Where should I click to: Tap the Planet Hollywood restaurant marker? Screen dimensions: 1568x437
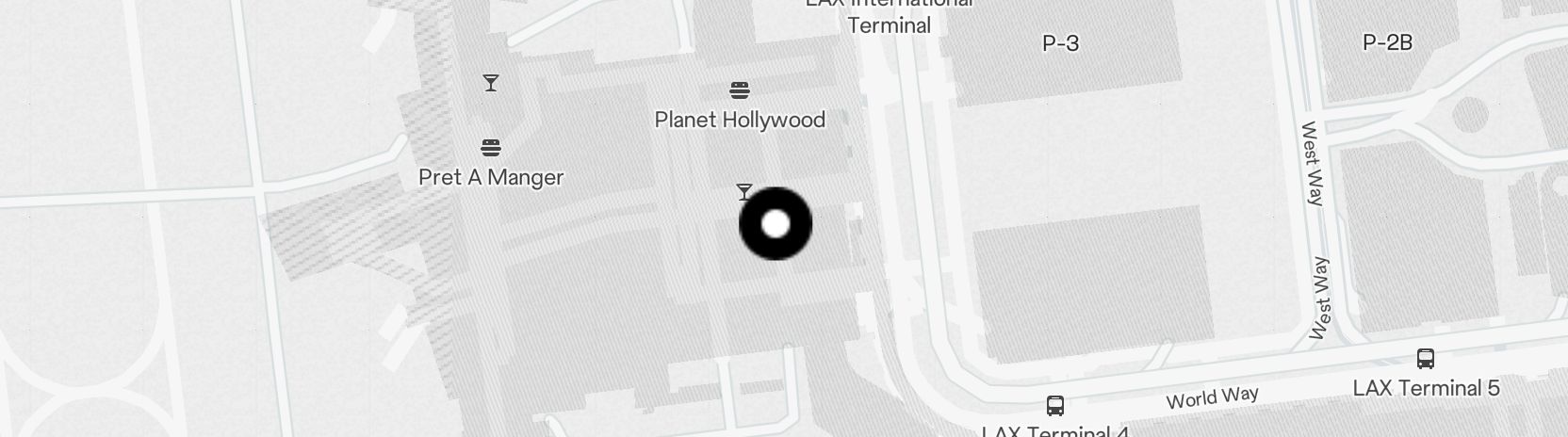point(740,90)
